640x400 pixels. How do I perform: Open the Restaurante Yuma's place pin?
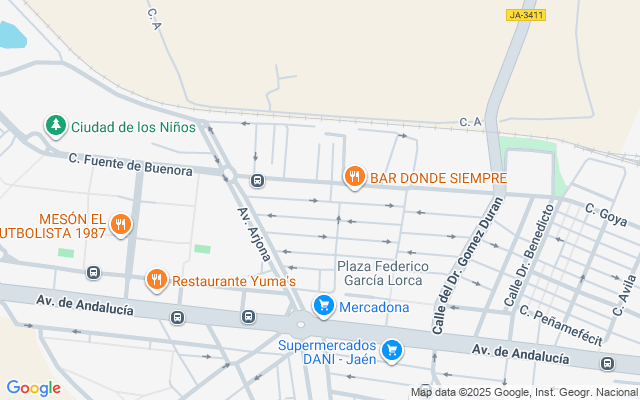pos(156,281)
